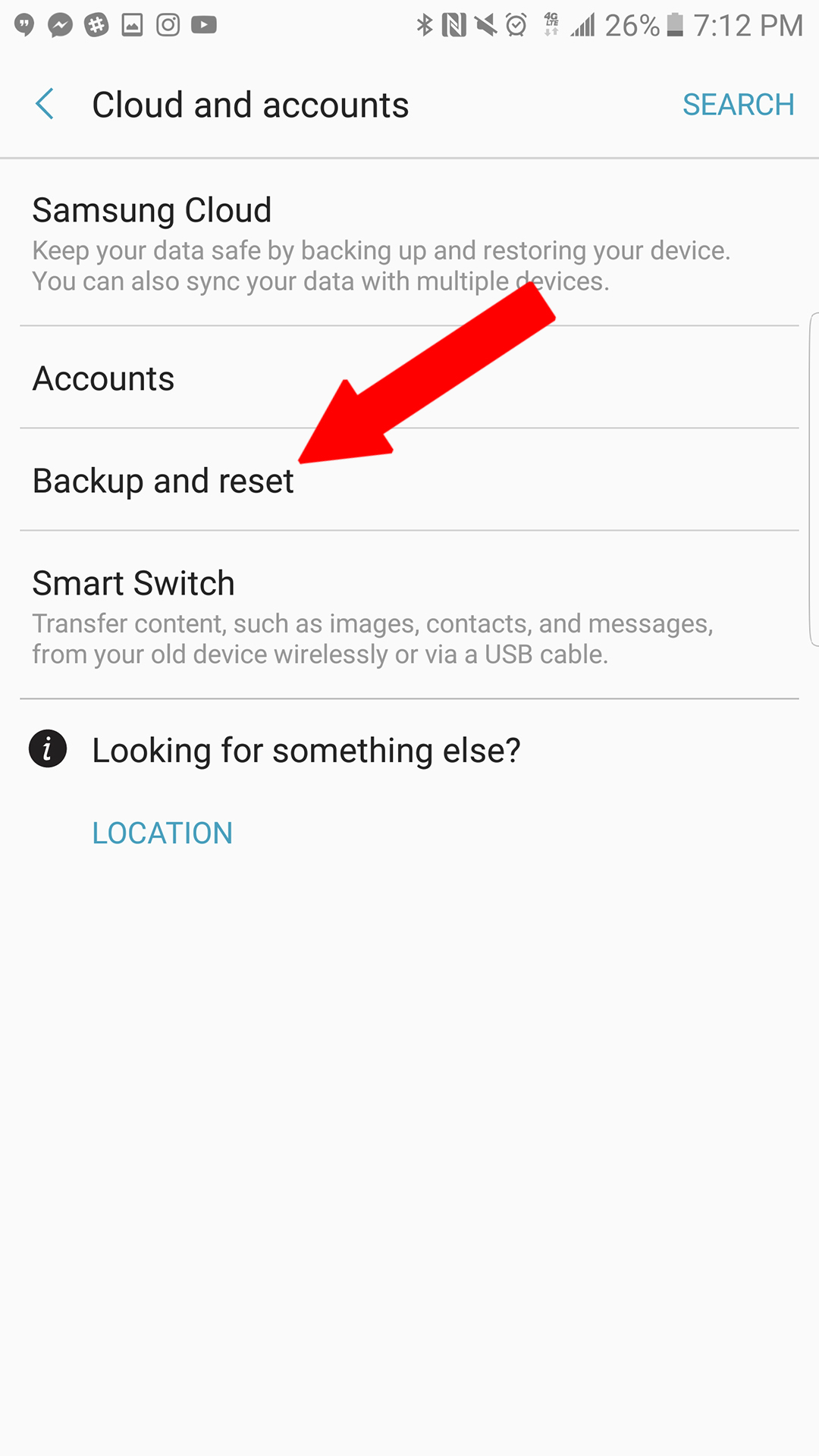
Task: Open Samsung Cloud settings
Action: (152, 211)
